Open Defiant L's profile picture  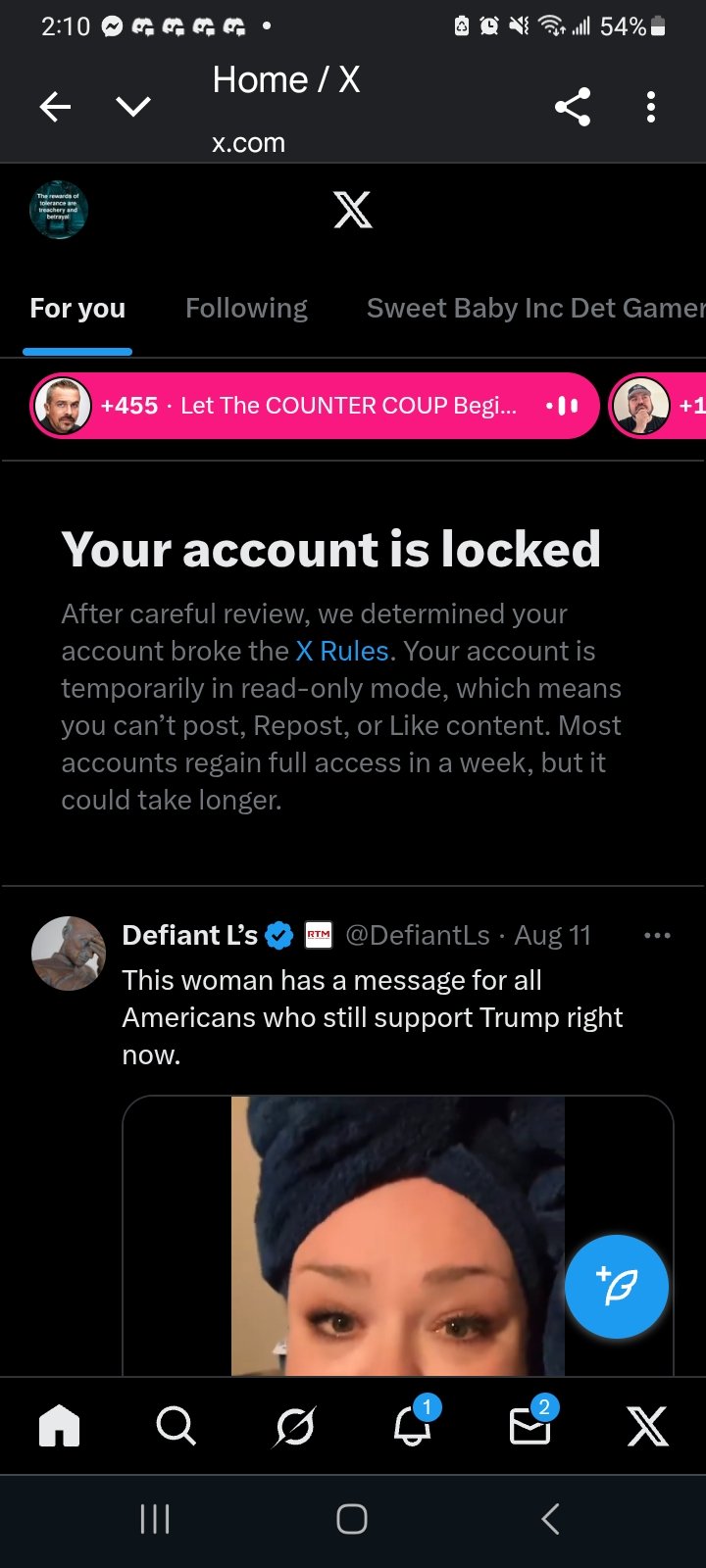pos(68,953)
